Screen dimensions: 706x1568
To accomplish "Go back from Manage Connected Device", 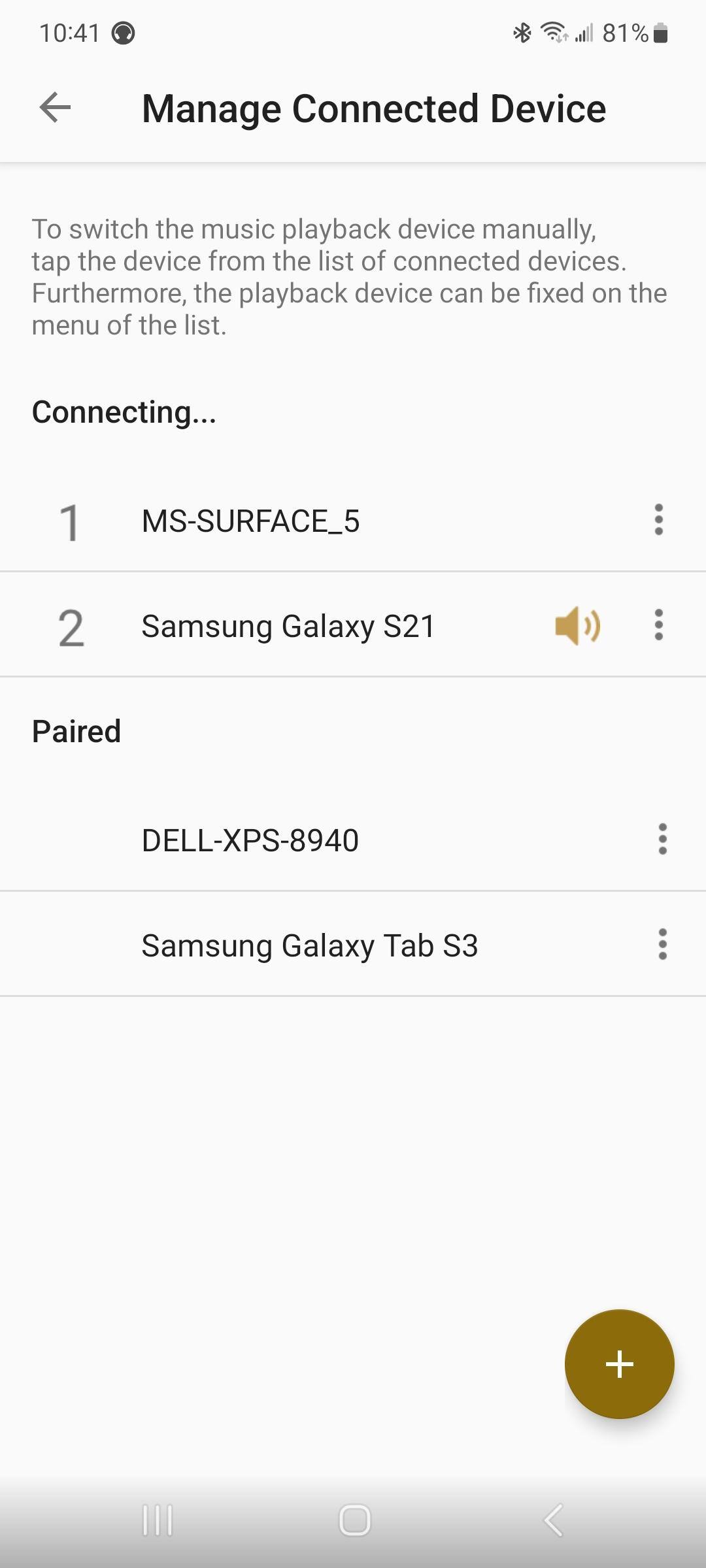I will (55, 108).
